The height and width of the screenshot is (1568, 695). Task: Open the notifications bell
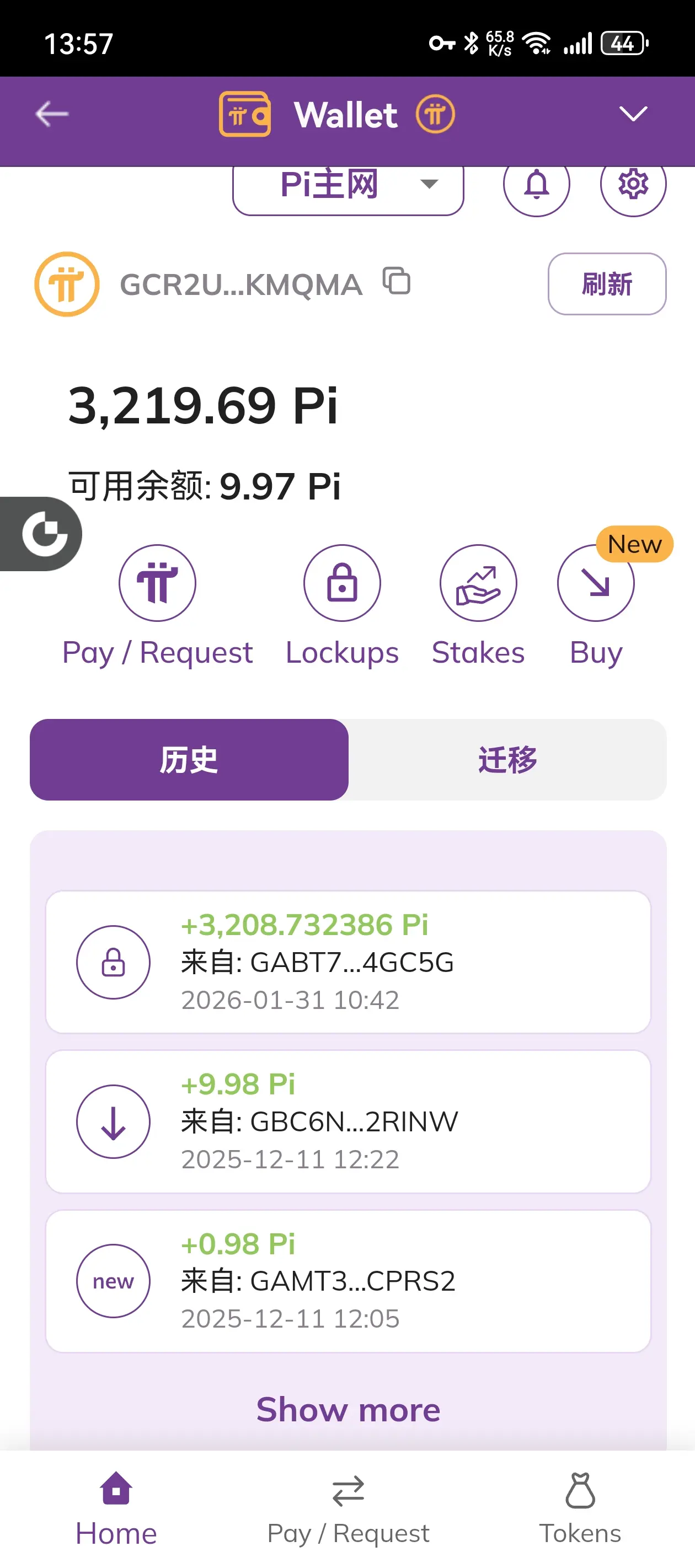[x=536, y=183]
